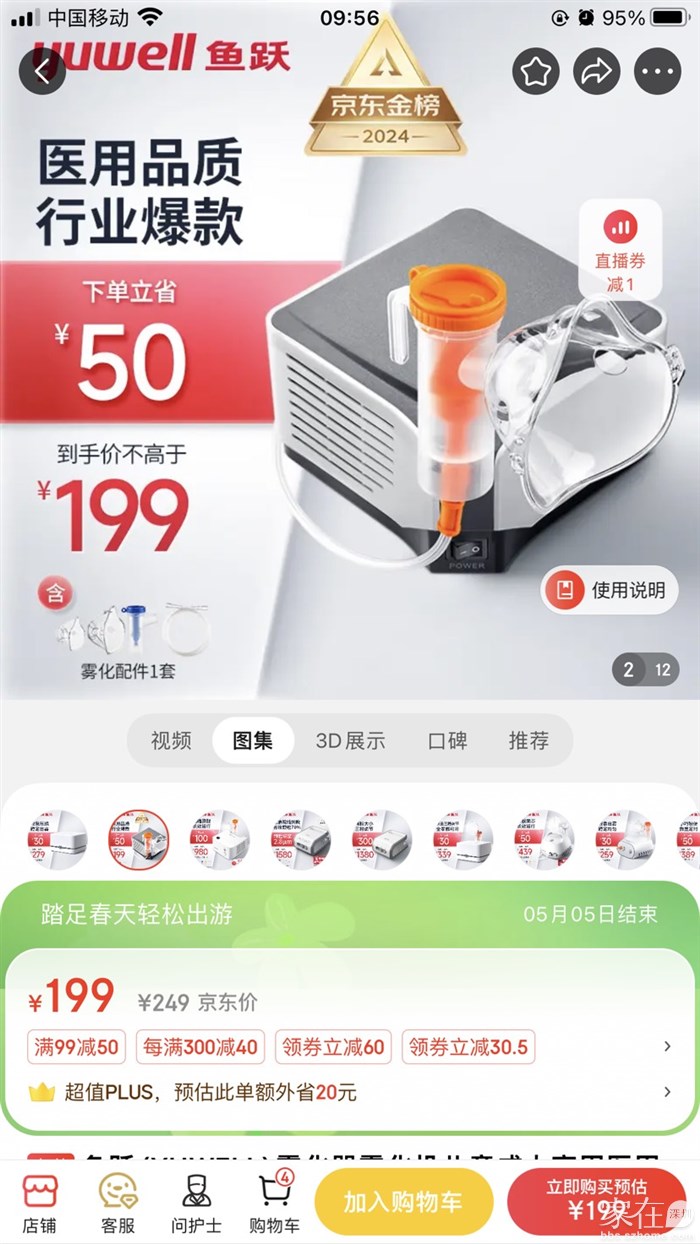This screenshot has height=1244, width=700.
Task: Contact 客服 customer service
Action: pos(117,1203)
